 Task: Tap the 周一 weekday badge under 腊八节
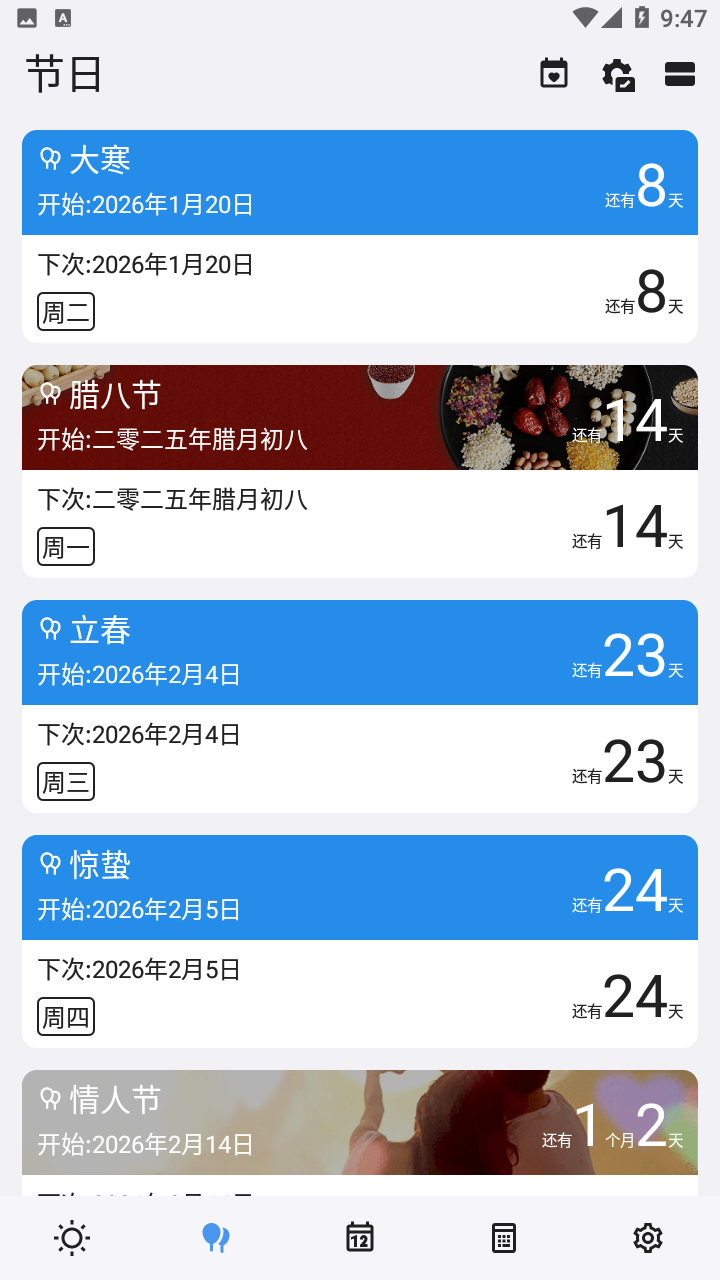[x=66, y=546]
